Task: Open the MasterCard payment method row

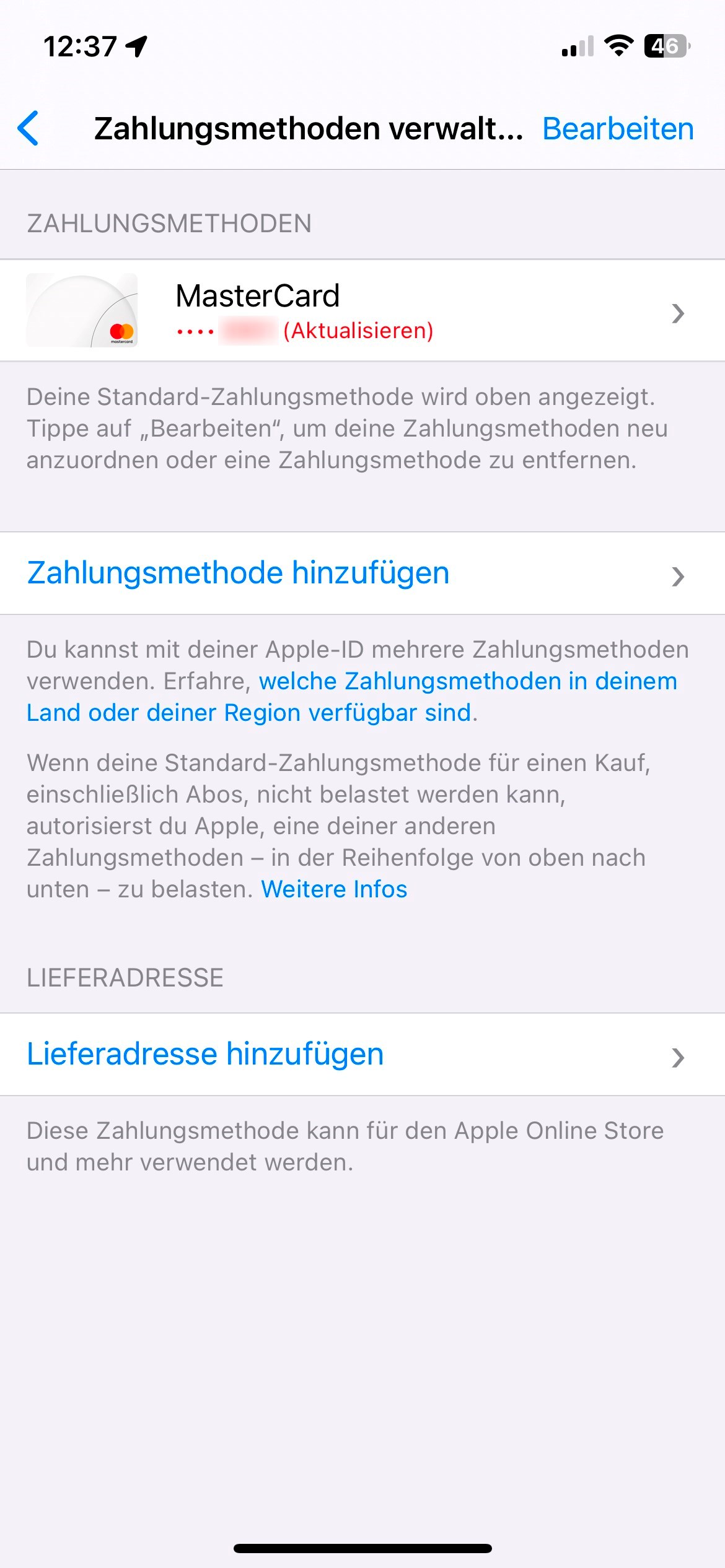Action: 362,311
